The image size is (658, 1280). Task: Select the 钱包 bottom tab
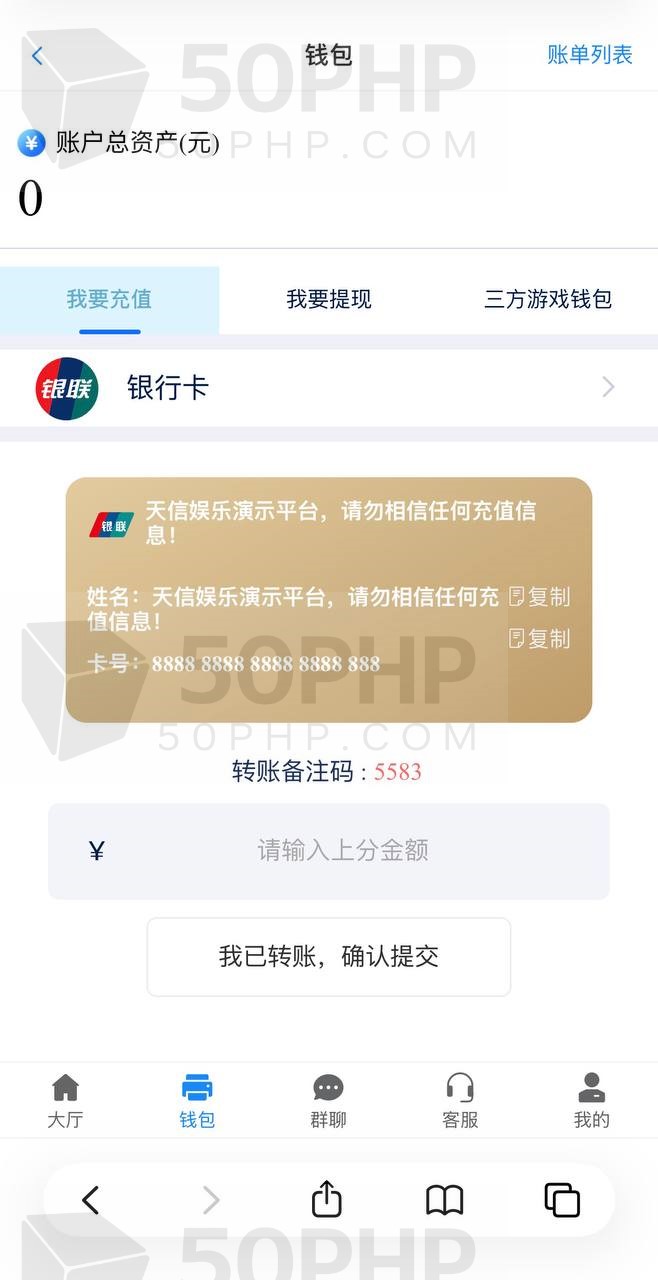(197, 1101)
